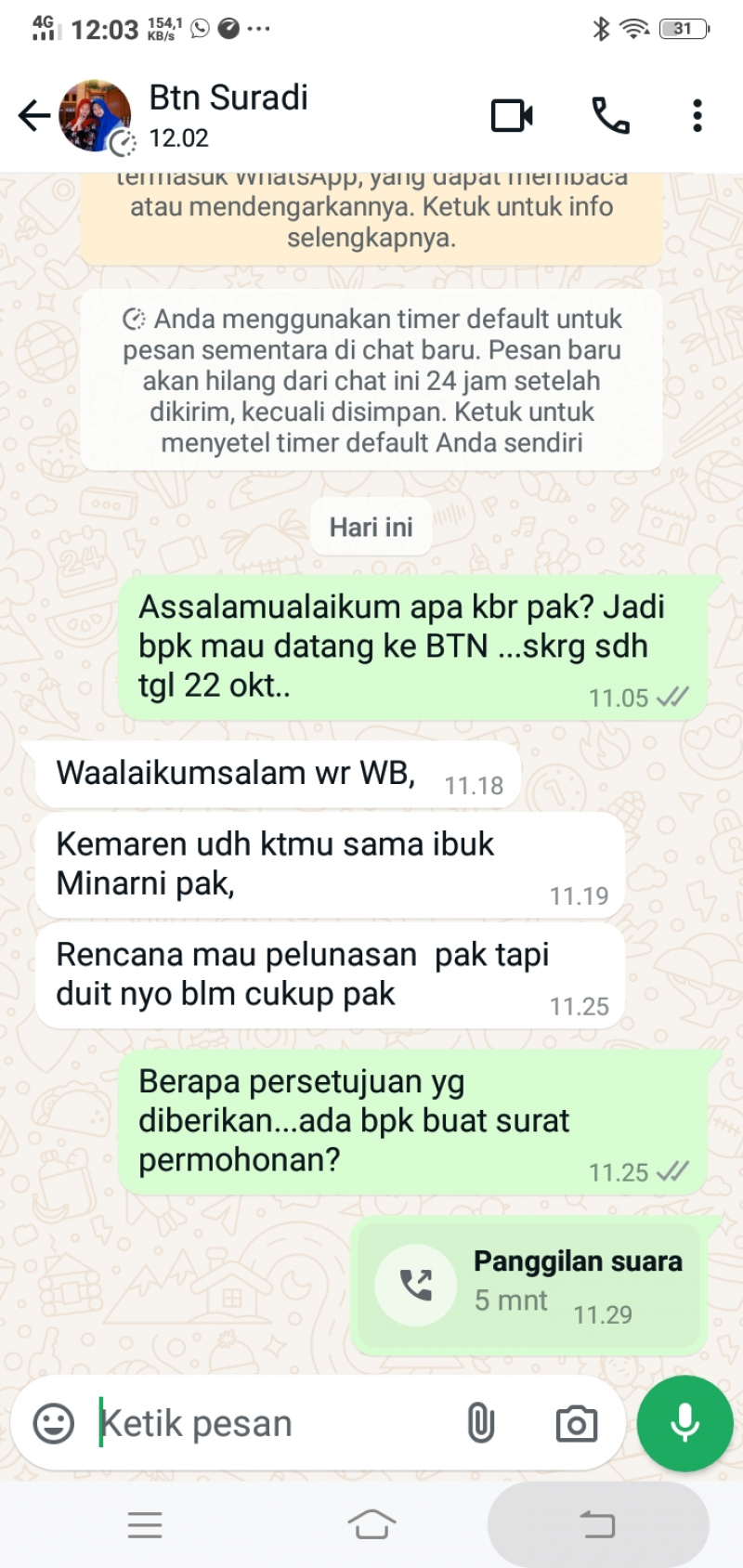Image resolution: width=743 pixels, height=1568 pixels.
Task: Start a voice call with Btn Suradi
Action: [610, 116]
